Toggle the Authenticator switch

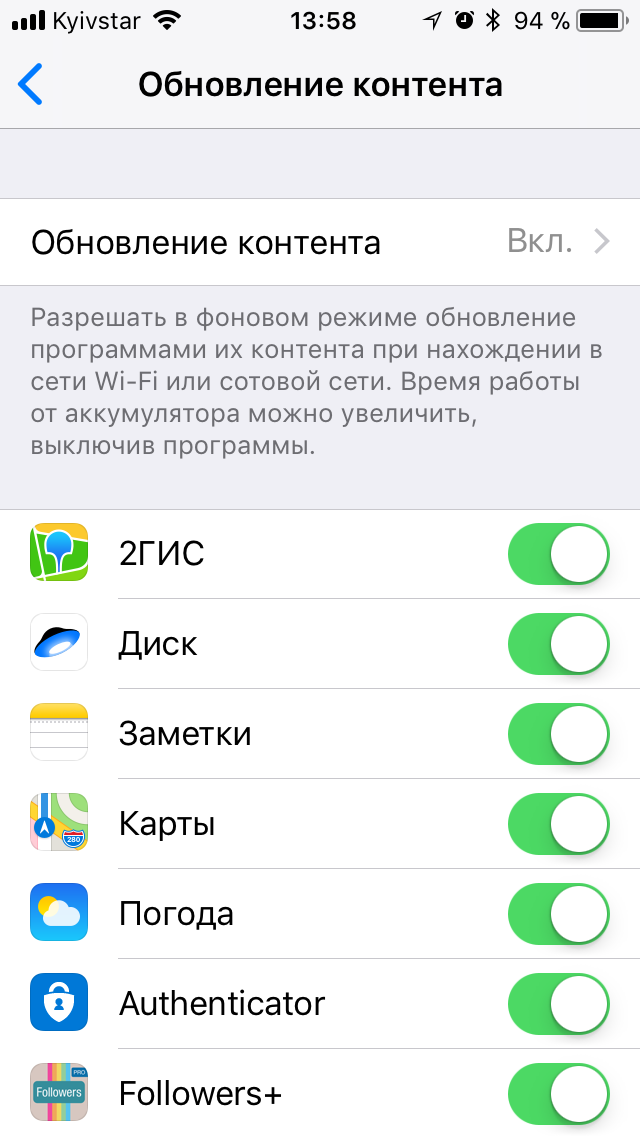click(x=558, y=1003)
